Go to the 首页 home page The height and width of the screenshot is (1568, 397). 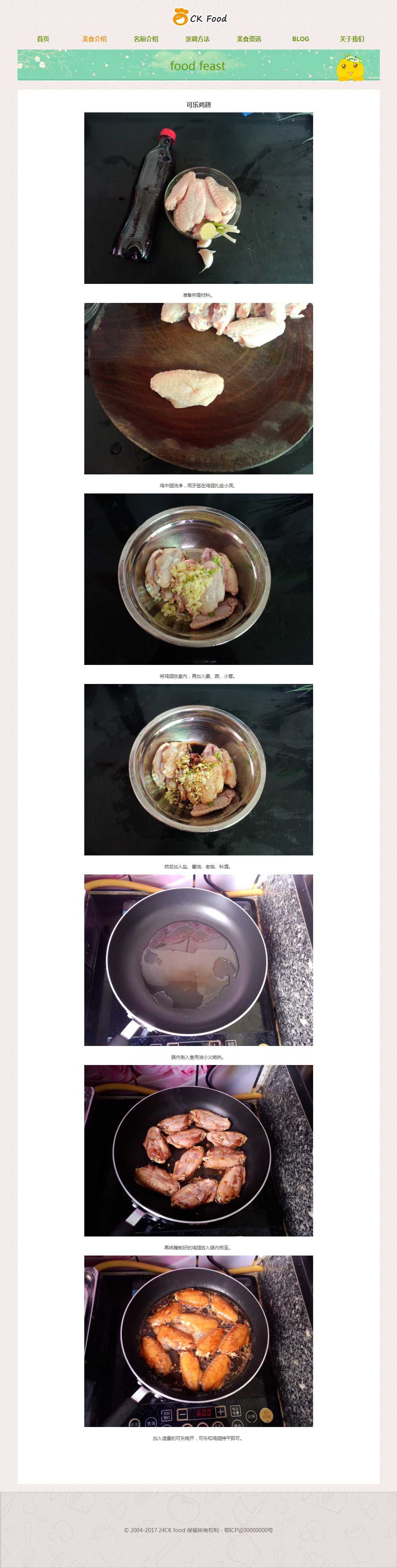43,39
